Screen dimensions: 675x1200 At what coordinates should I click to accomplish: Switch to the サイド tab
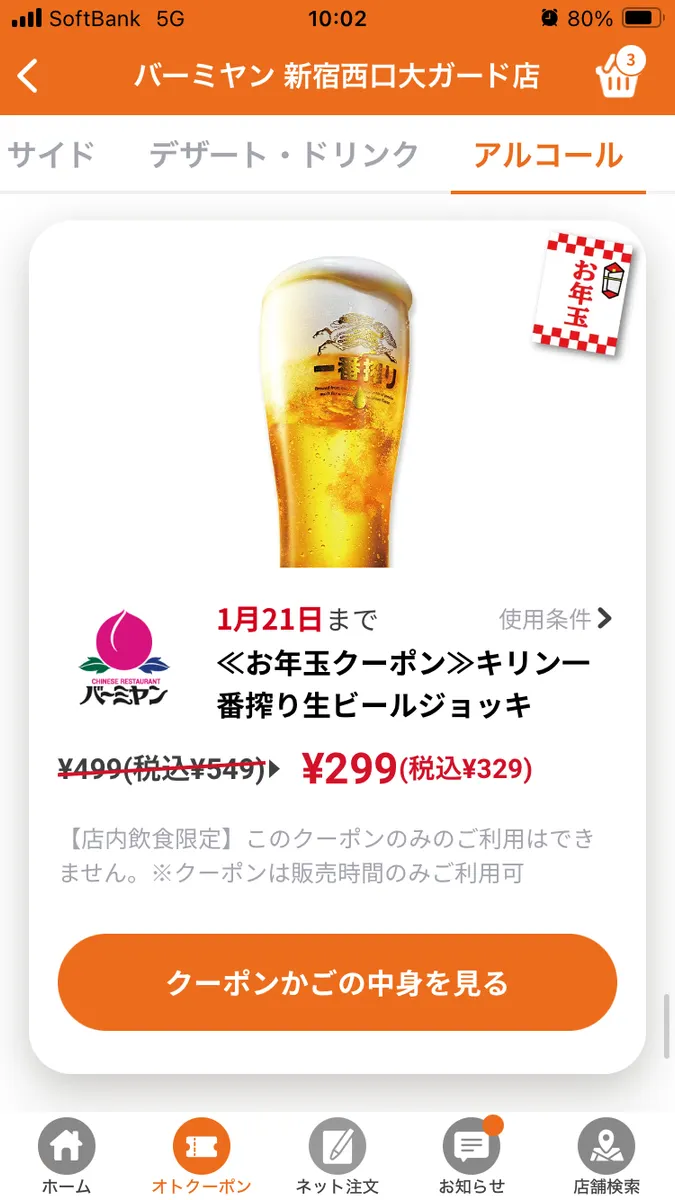tap(51, 155)
